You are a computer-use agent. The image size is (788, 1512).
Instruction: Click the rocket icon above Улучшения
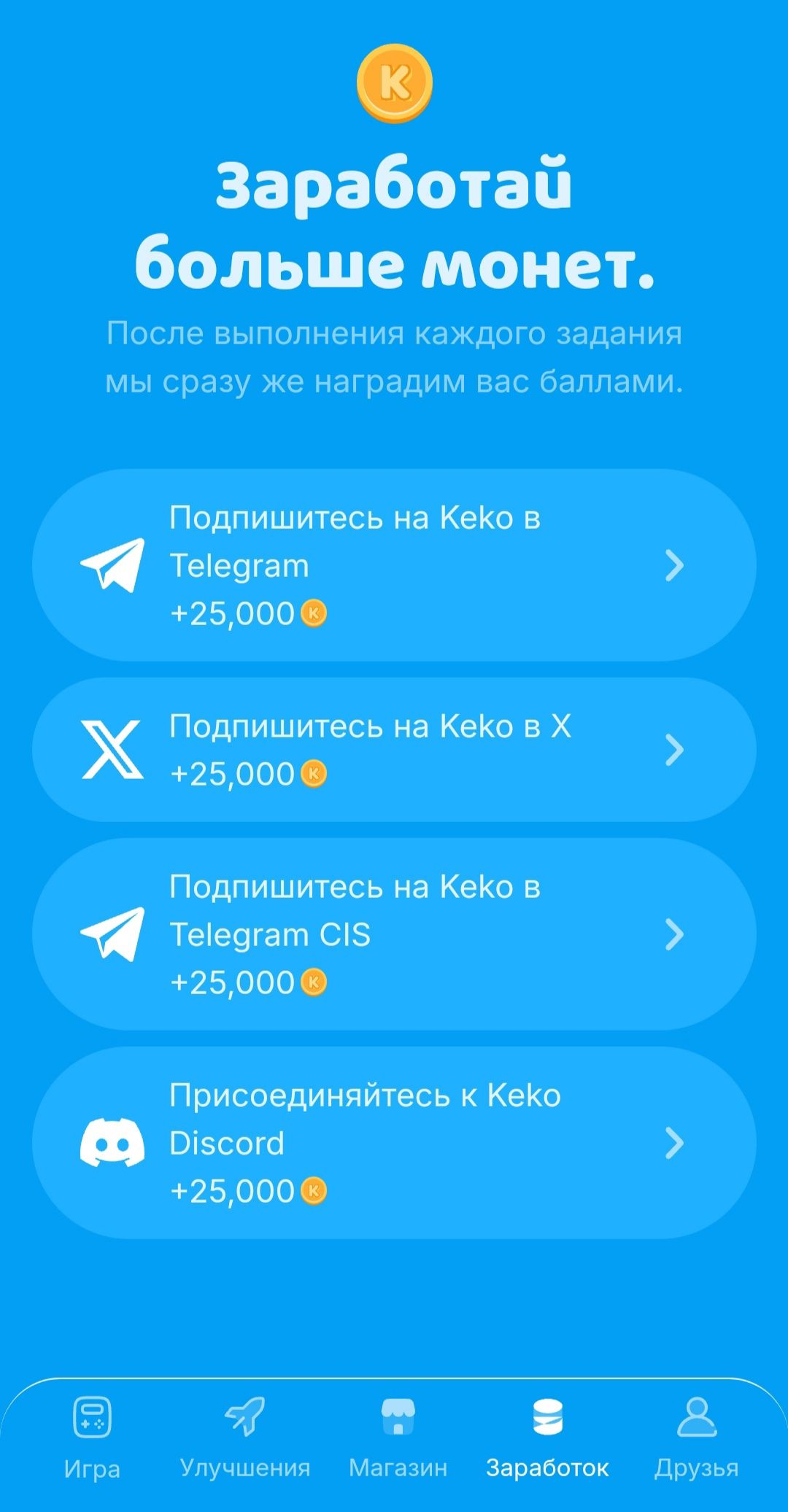pyautogui.click(x=245, y=1415)
